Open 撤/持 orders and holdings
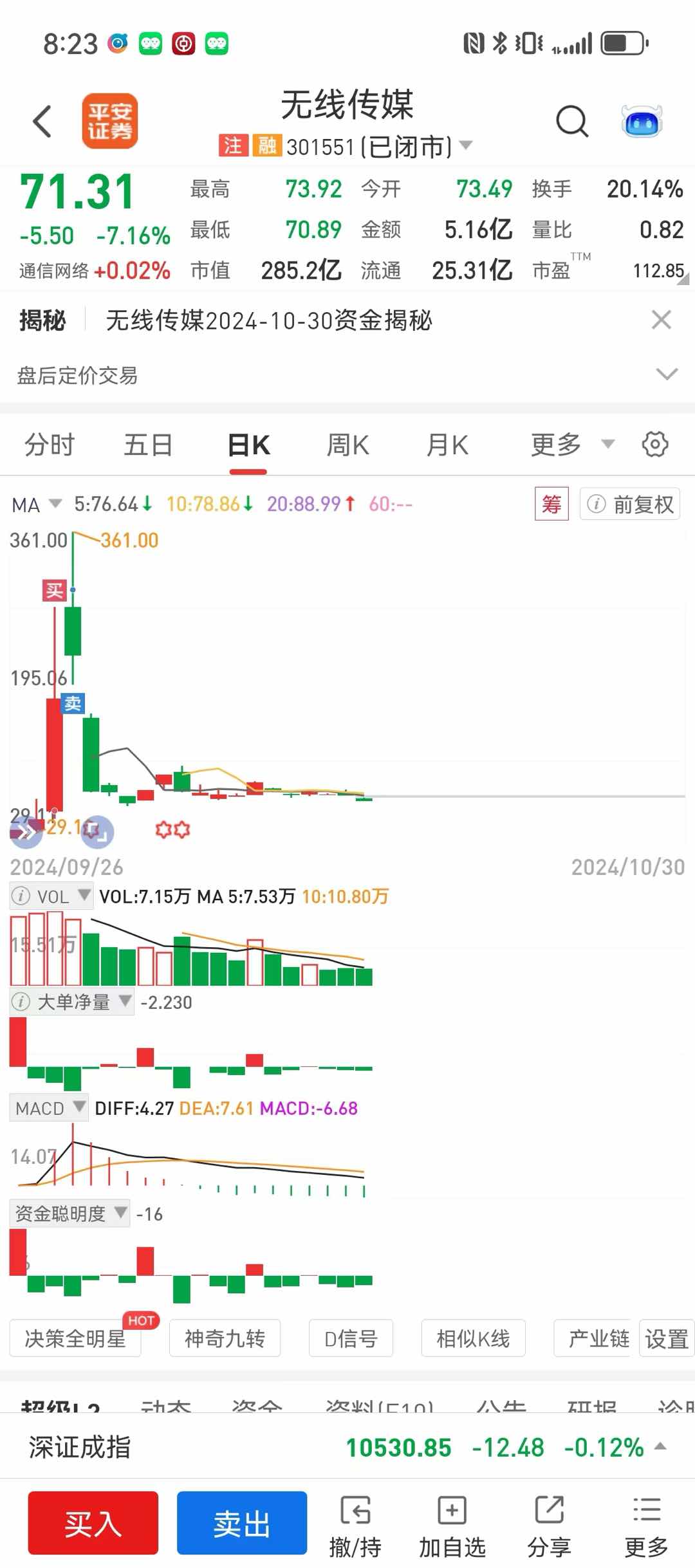 coord(355,1525)
